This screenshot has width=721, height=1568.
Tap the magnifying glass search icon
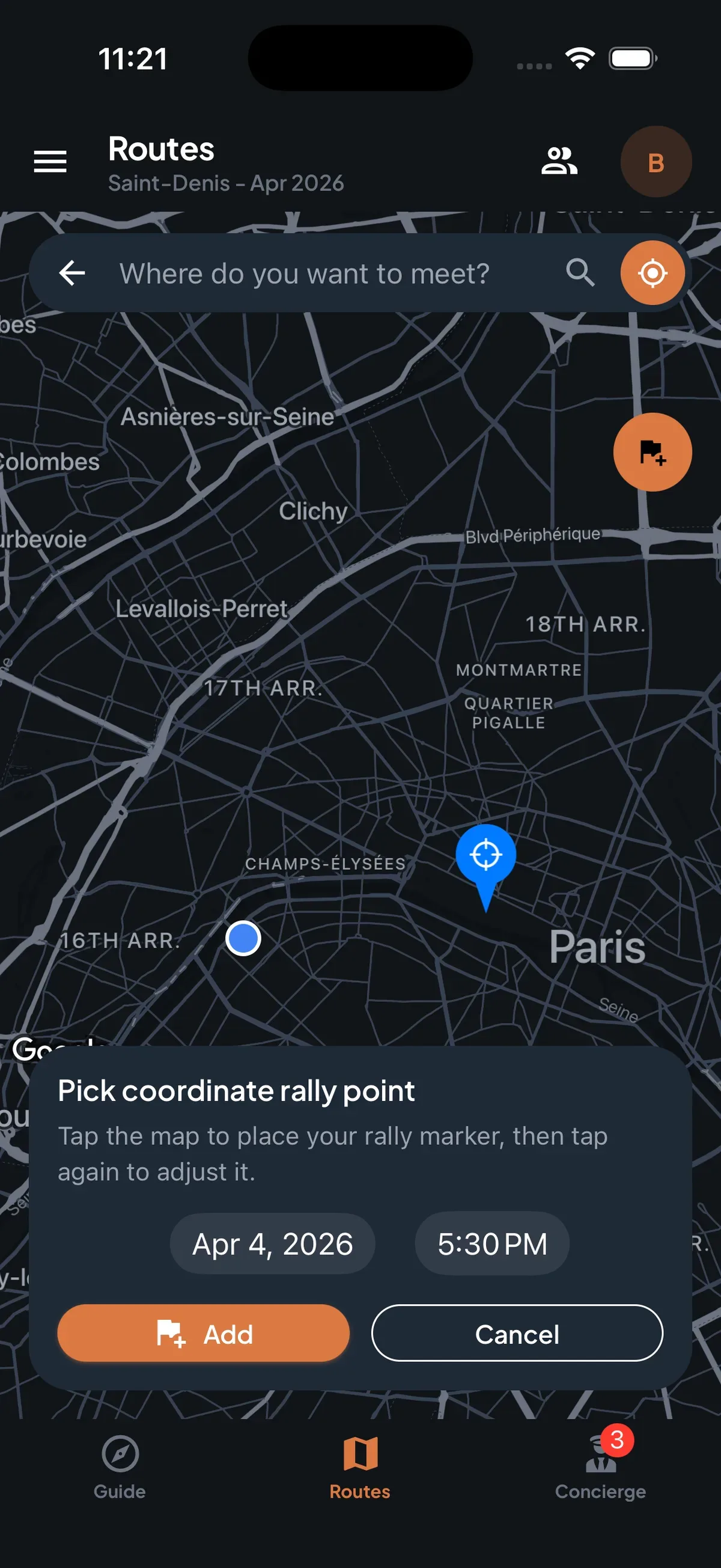click(580, 273)
